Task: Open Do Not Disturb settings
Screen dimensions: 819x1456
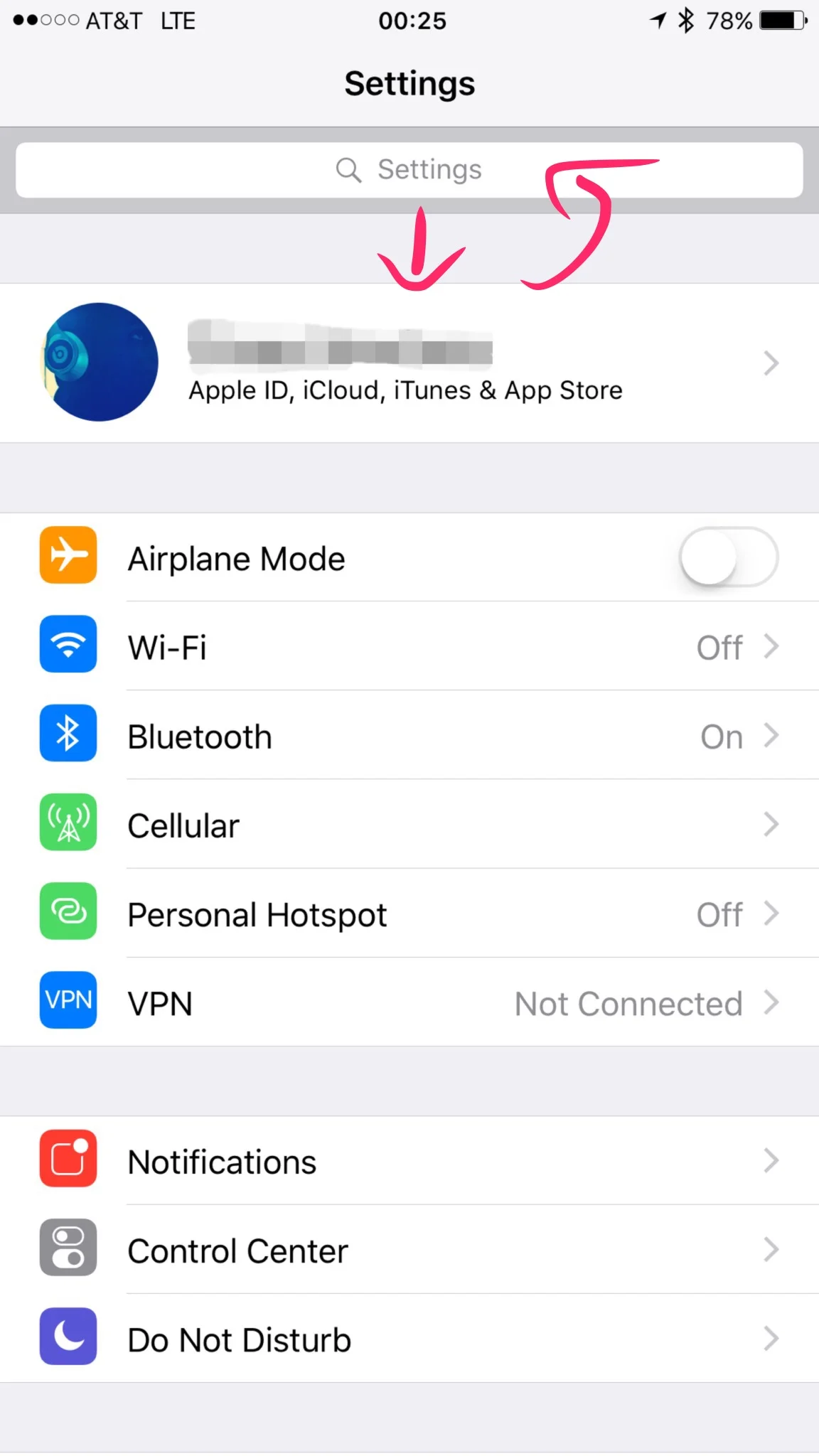Action: [409, 1338]
